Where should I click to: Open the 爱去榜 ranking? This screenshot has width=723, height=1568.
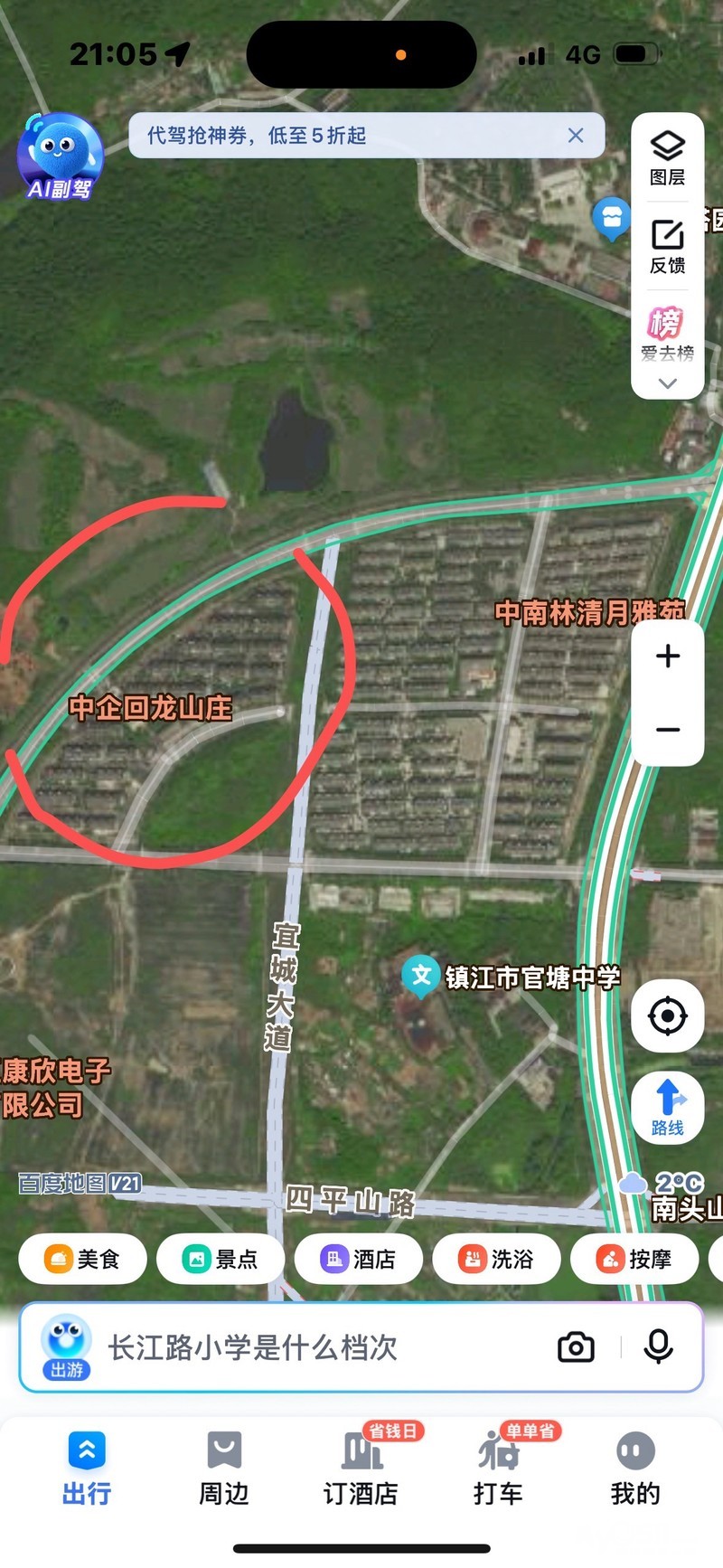pyautogui.click(x=667, y=334)
